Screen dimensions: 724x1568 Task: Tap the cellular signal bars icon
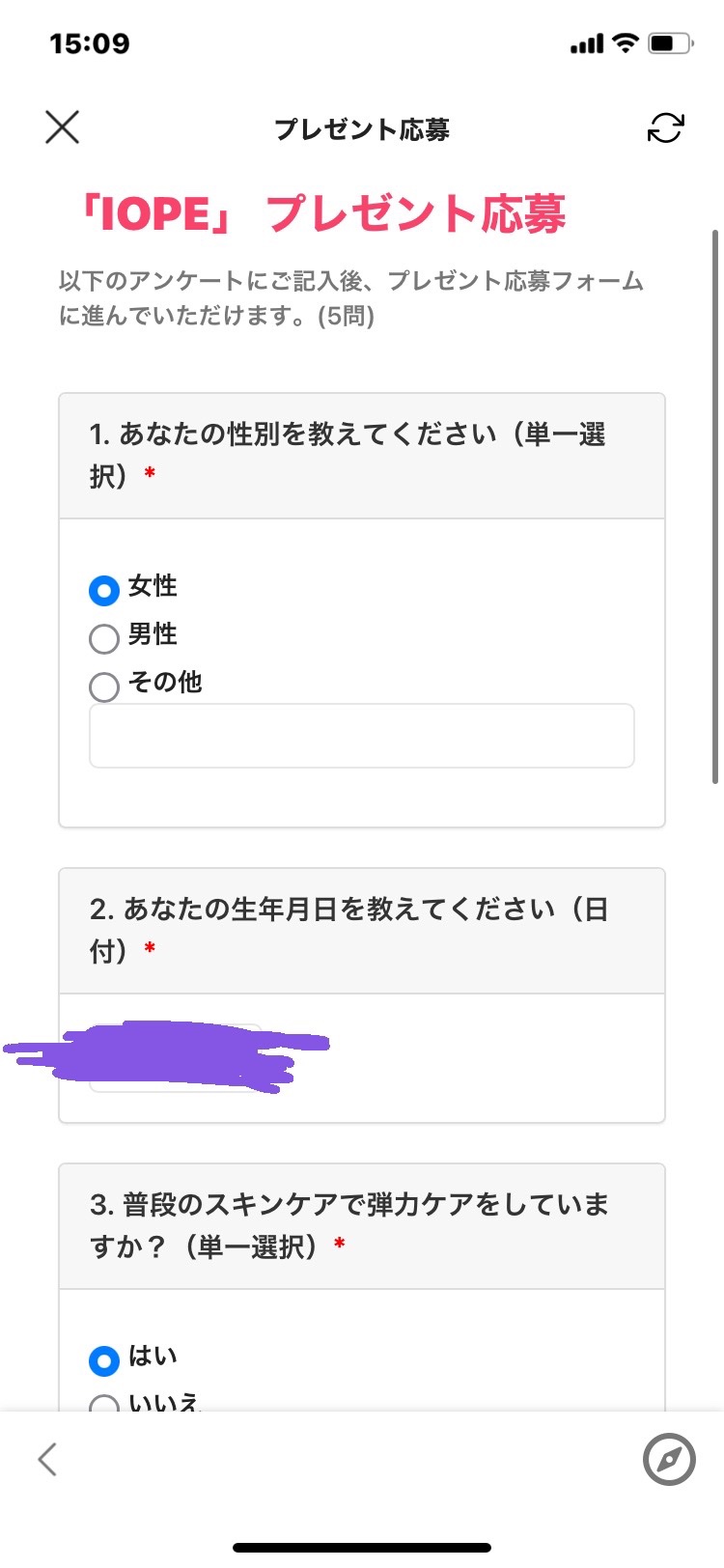click(589, 42)
